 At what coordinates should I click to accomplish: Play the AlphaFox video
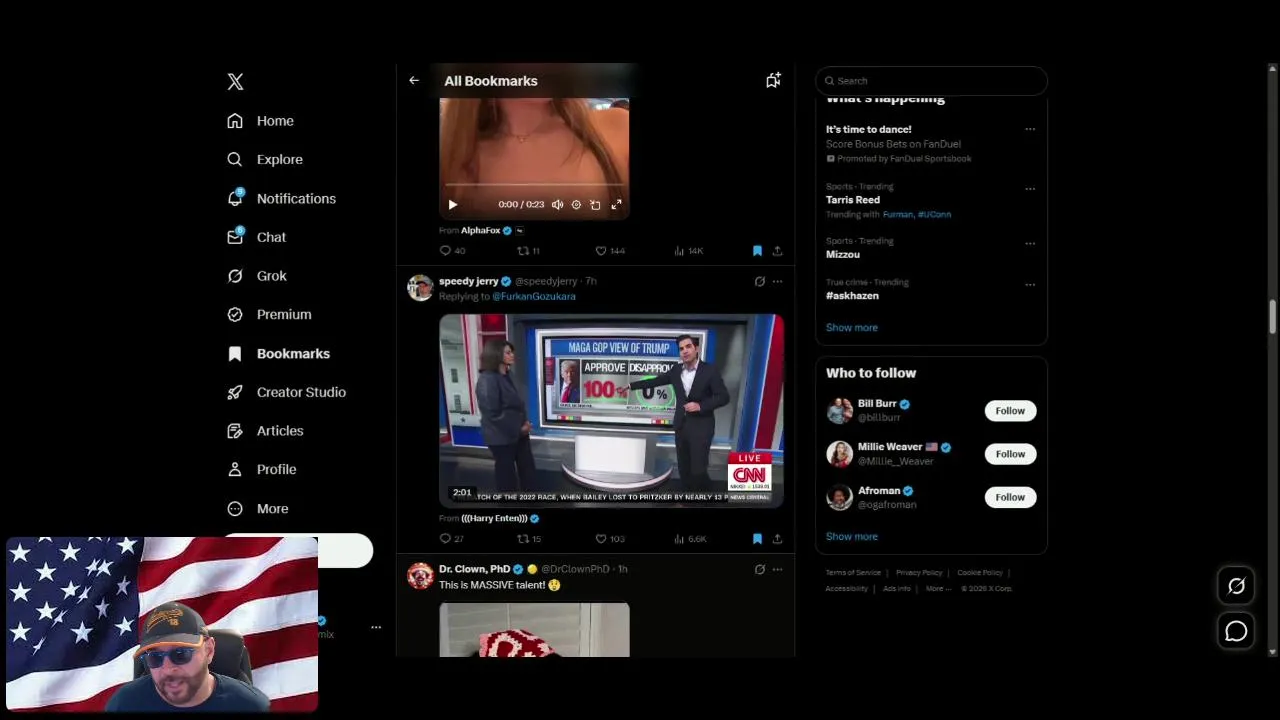click(452, 205)
